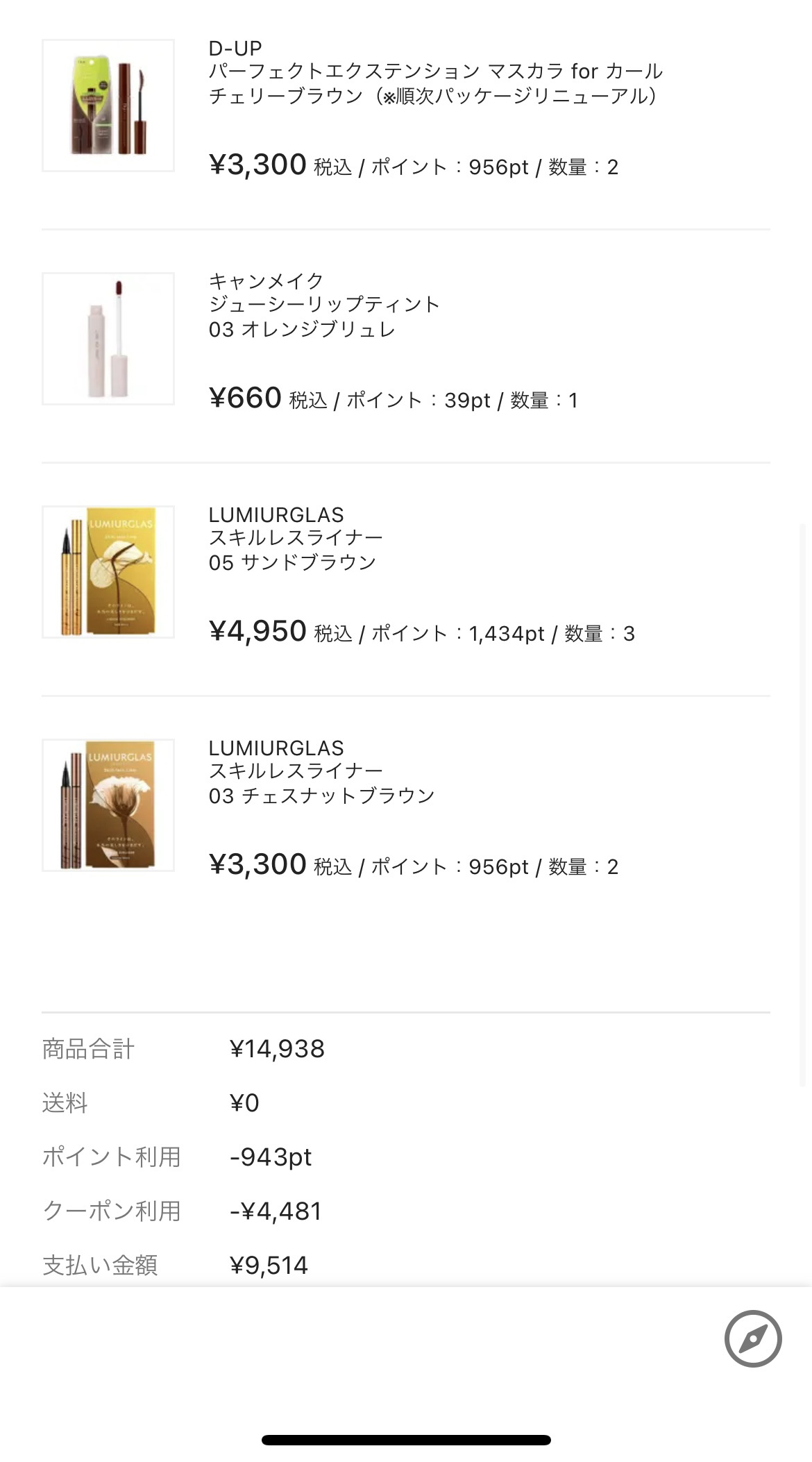Open the compass browser icon

753,1338
